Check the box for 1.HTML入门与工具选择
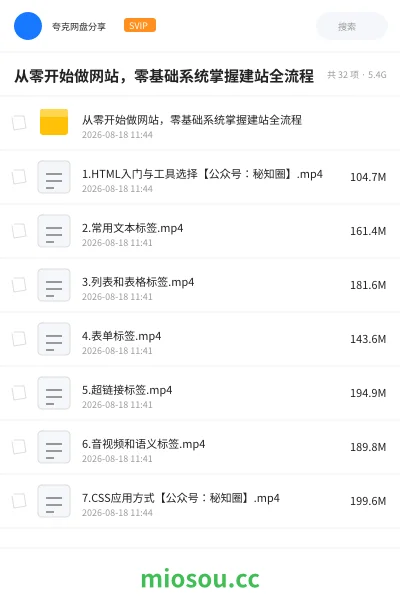Image resolution: width=400 pixels, height=600 pixels. click(19, 177)
